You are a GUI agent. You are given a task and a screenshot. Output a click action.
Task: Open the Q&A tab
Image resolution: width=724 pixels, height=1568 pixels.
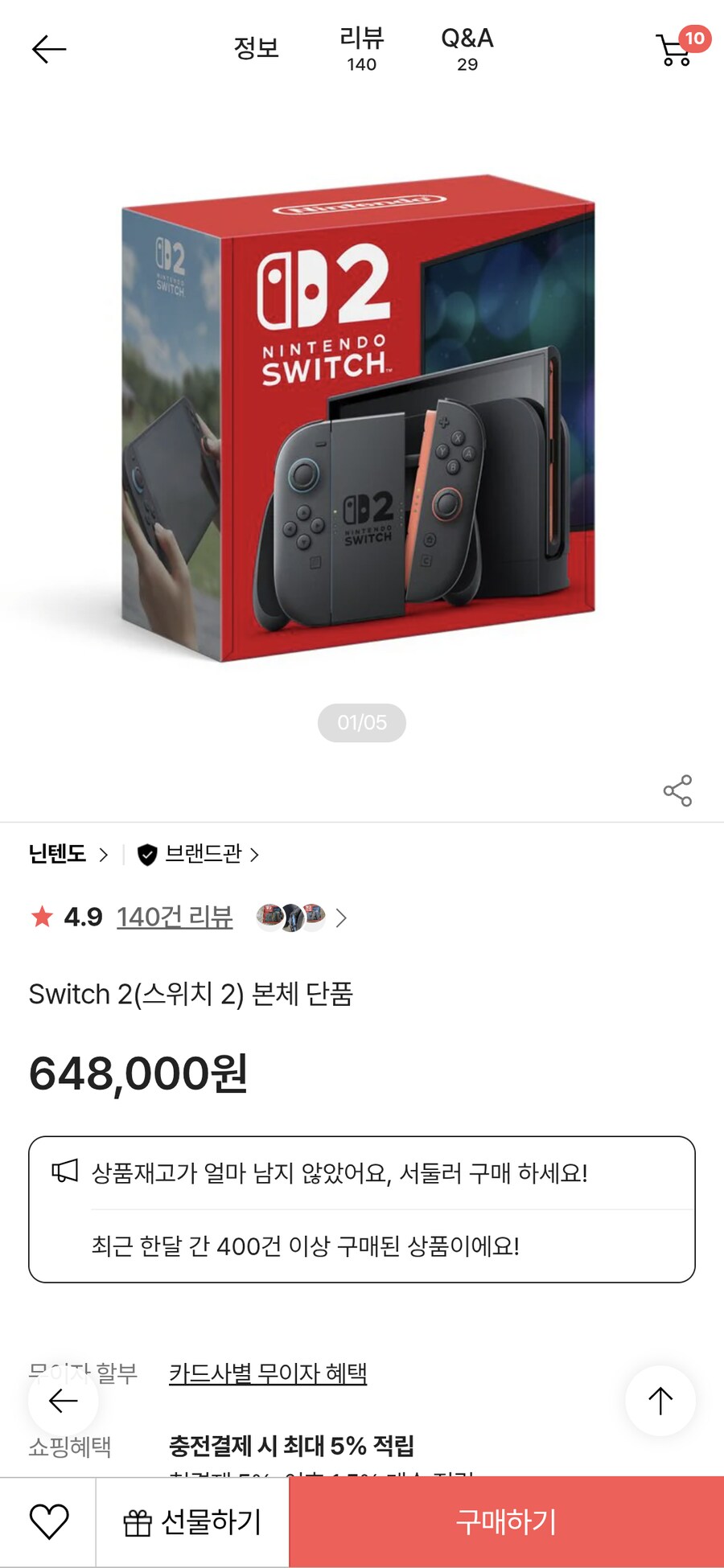(465, 48)
